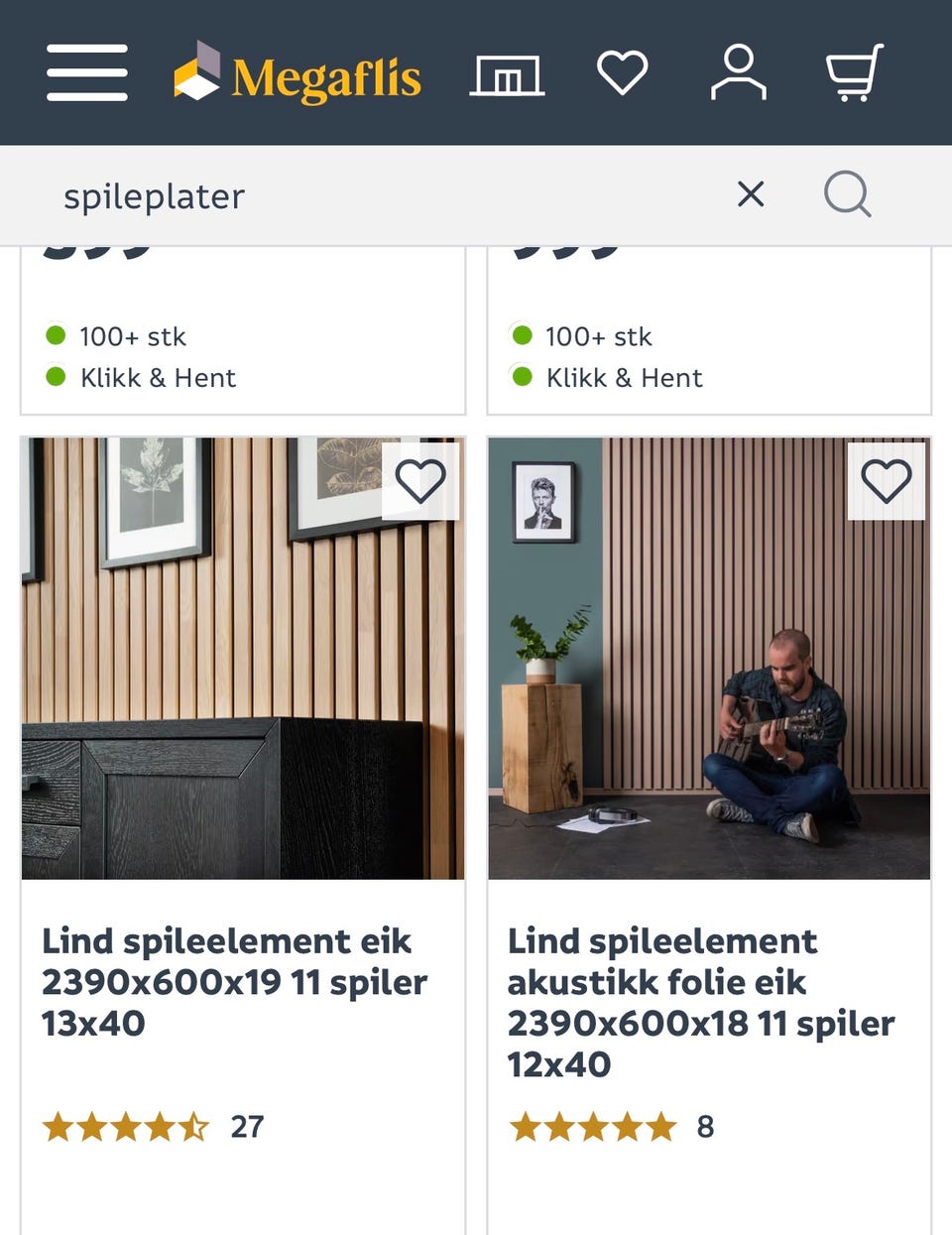View your favorites via the heart icon
The width and height of the screenshot is (952, 1235).
coord(623,72)
